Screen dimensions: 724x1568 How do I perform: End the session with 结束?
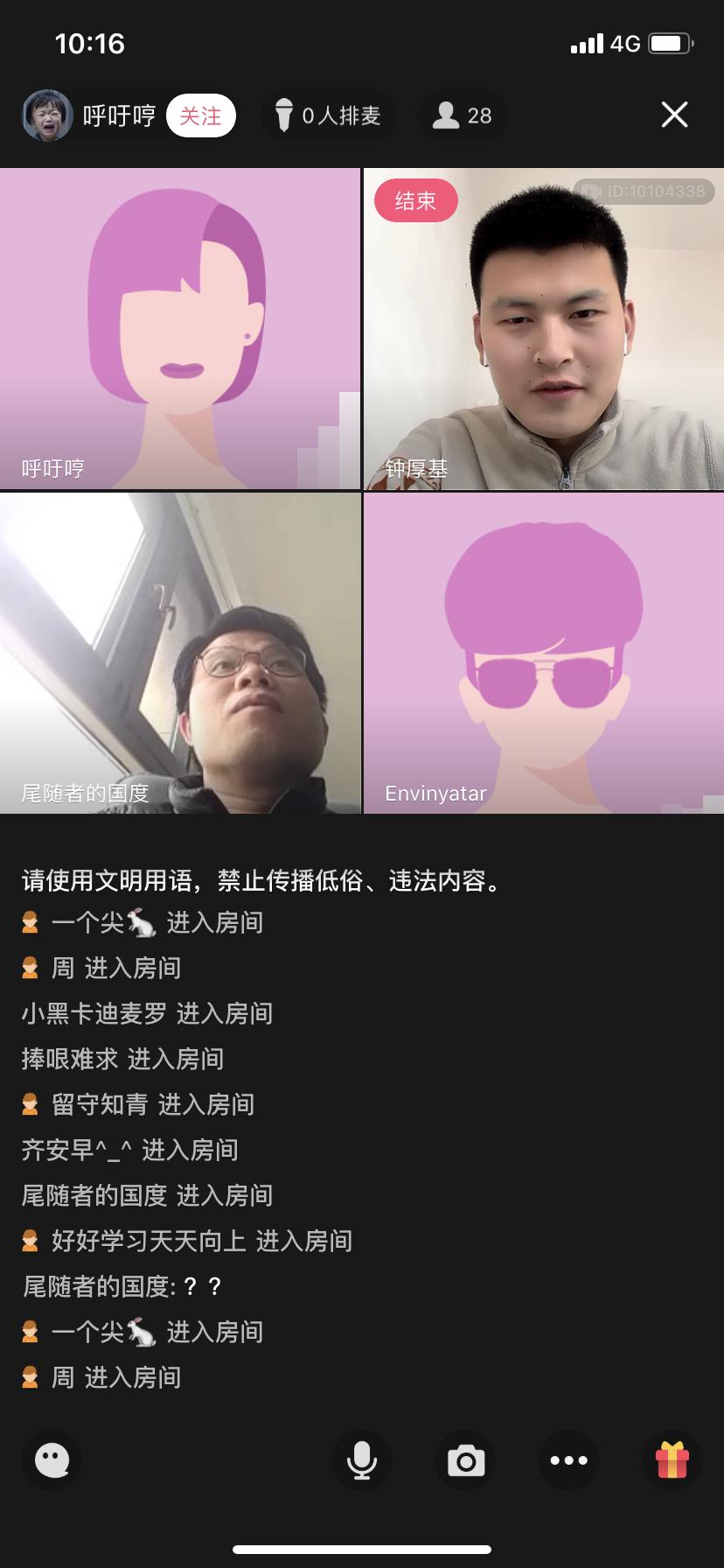click(x=415, y=201)
